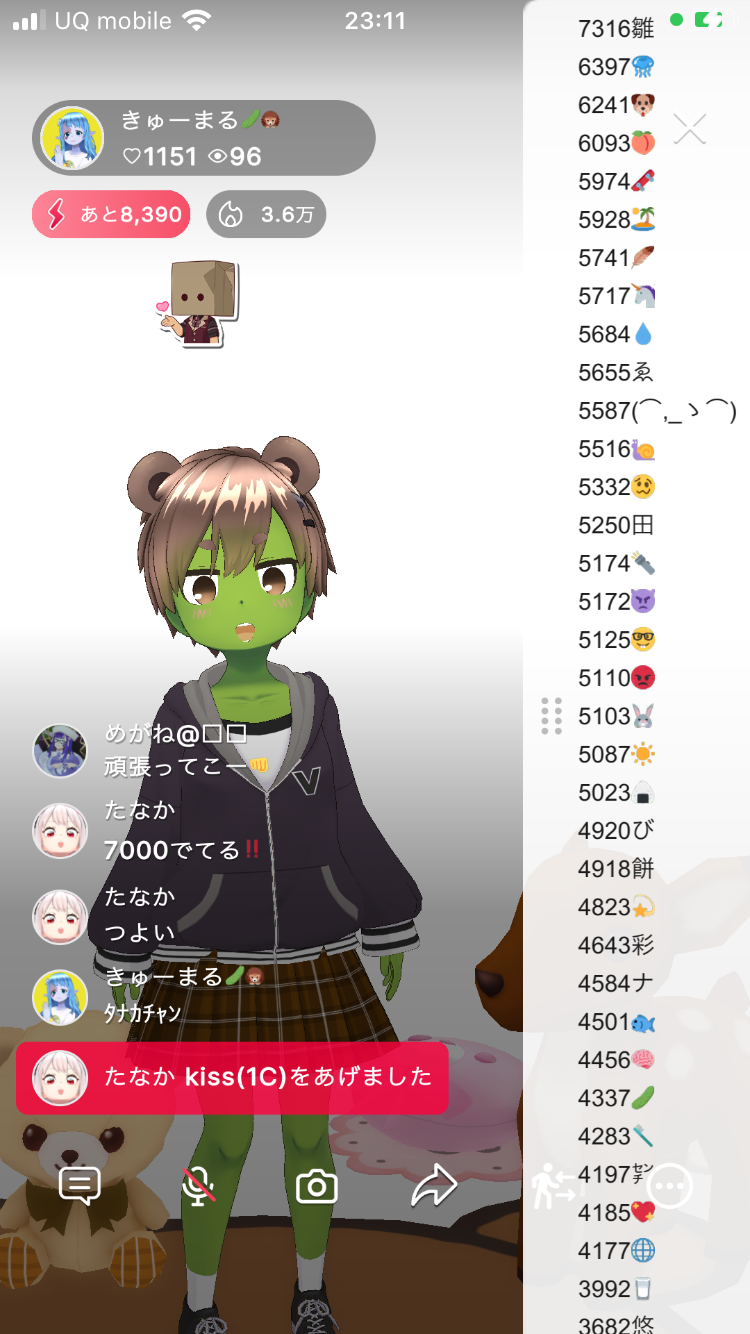The image size is (750, 1334).
Task: Tap the あと8,390 rank chip
Action: (x=111, y=214)
